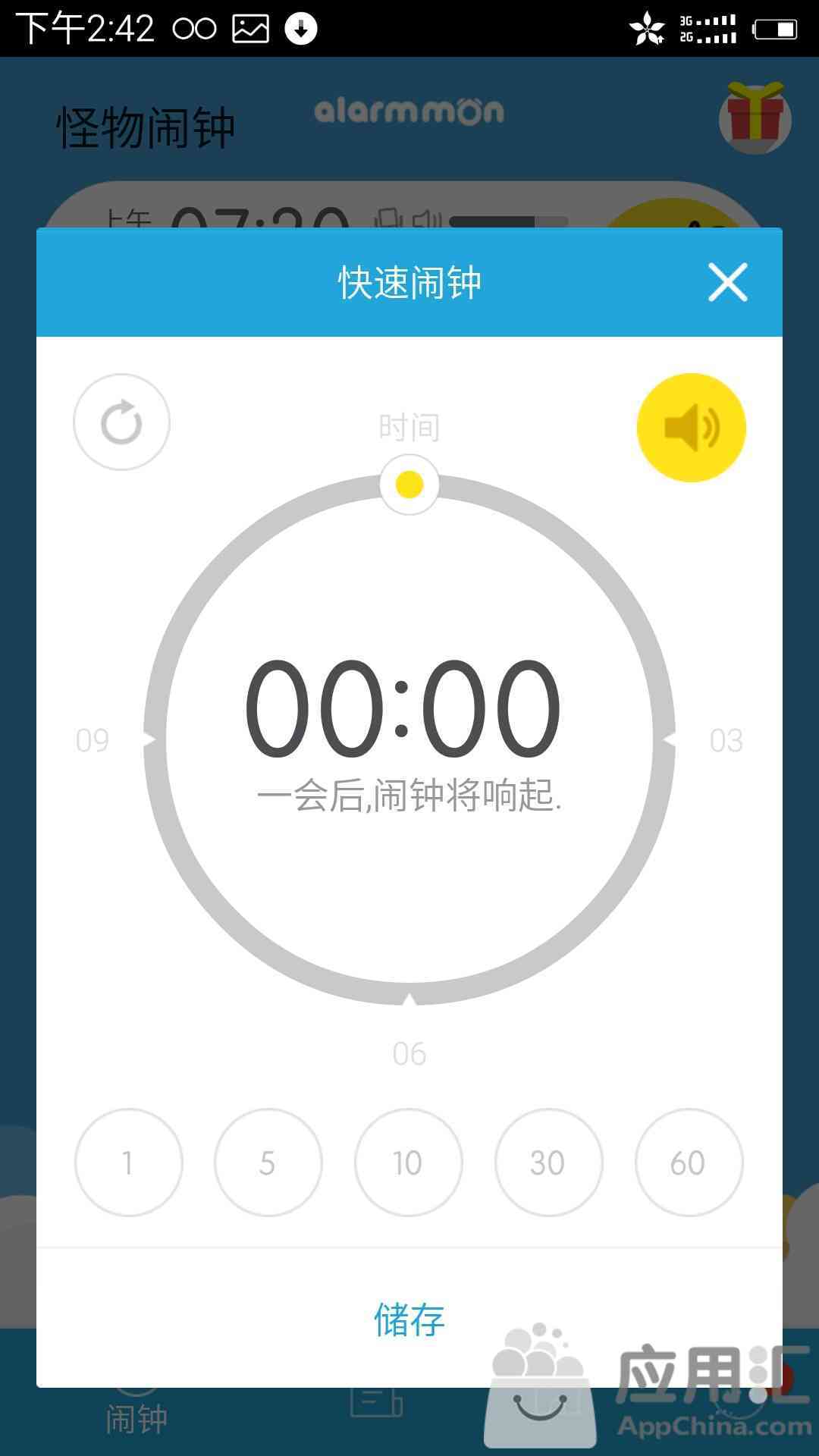Save the alarm with 储存

point(409,1319)
